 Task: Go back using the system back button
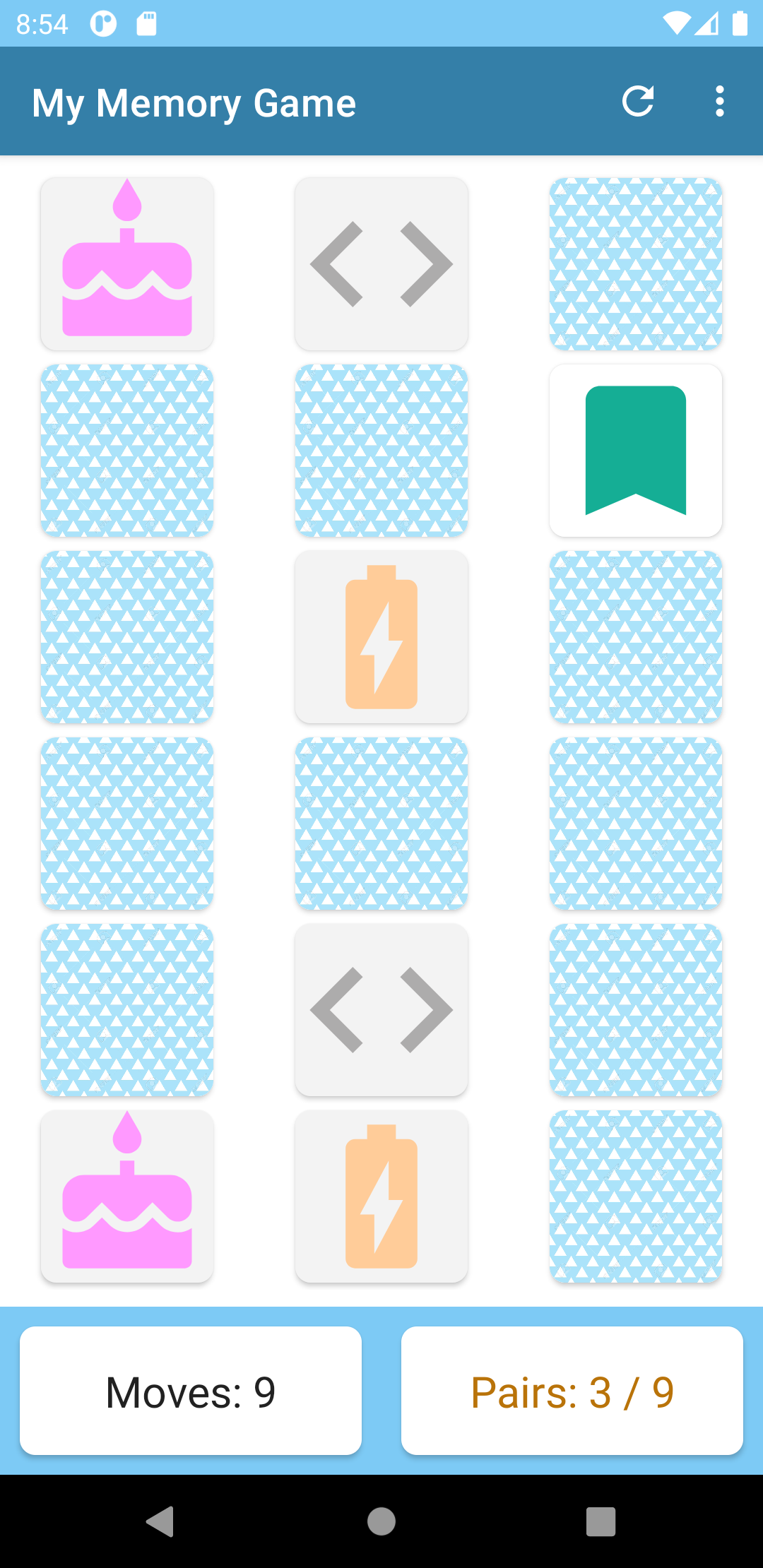tap(160, 1521)
